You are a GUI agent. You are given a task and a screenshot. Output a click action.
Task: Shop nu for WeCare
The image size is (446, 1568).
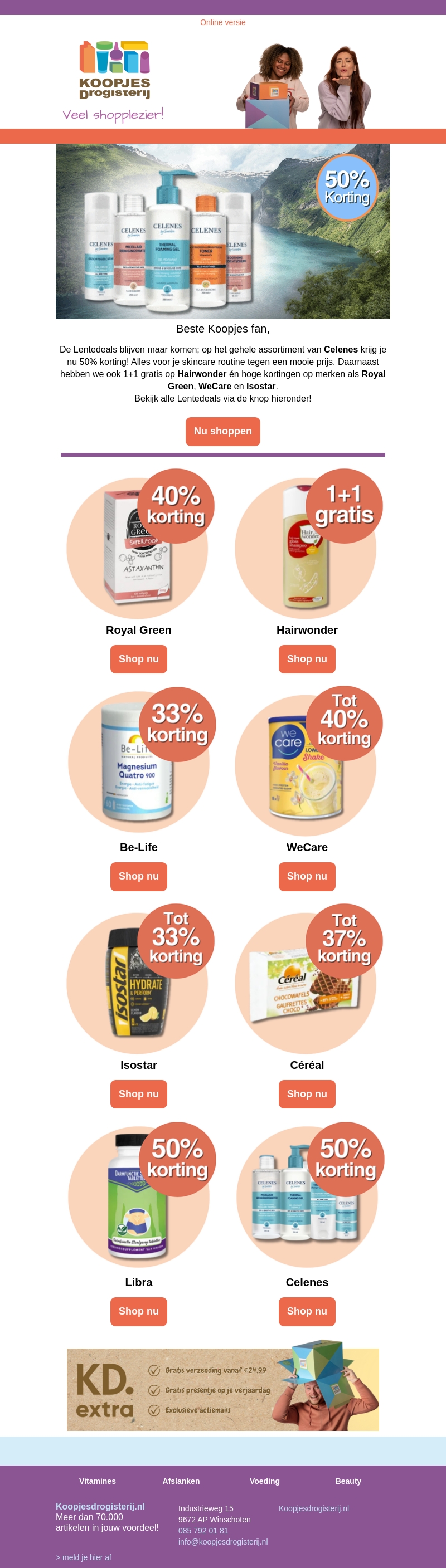(307, 876)
